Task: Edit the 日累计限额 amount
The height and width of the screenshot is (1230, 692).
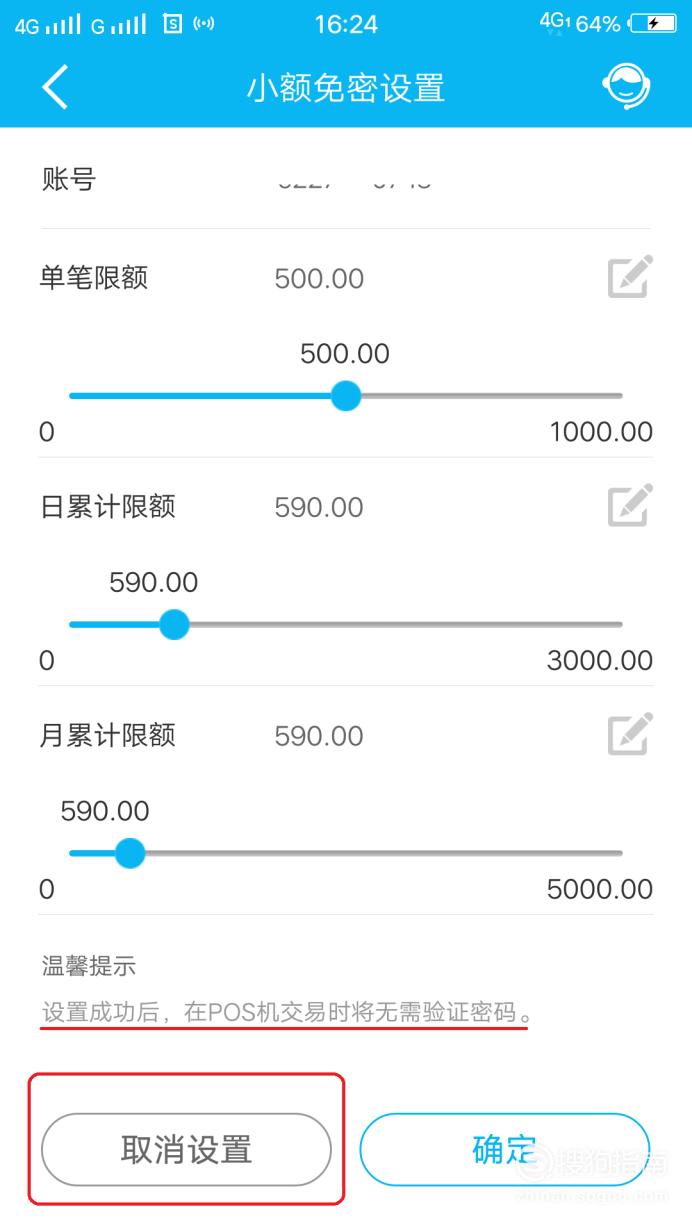Action: click(631, 506)
